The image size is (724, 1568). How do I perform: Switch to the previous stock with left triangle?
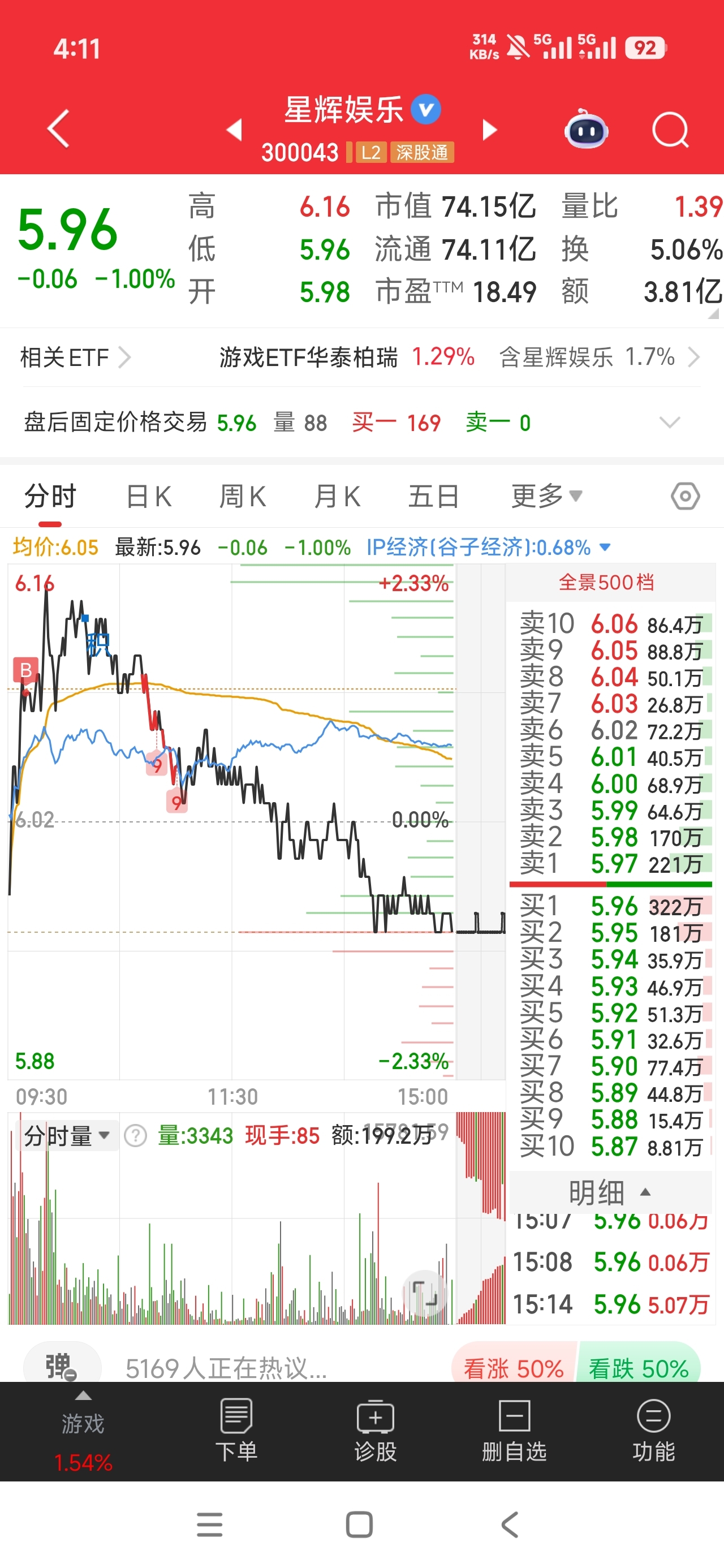(x=234, y=130)
